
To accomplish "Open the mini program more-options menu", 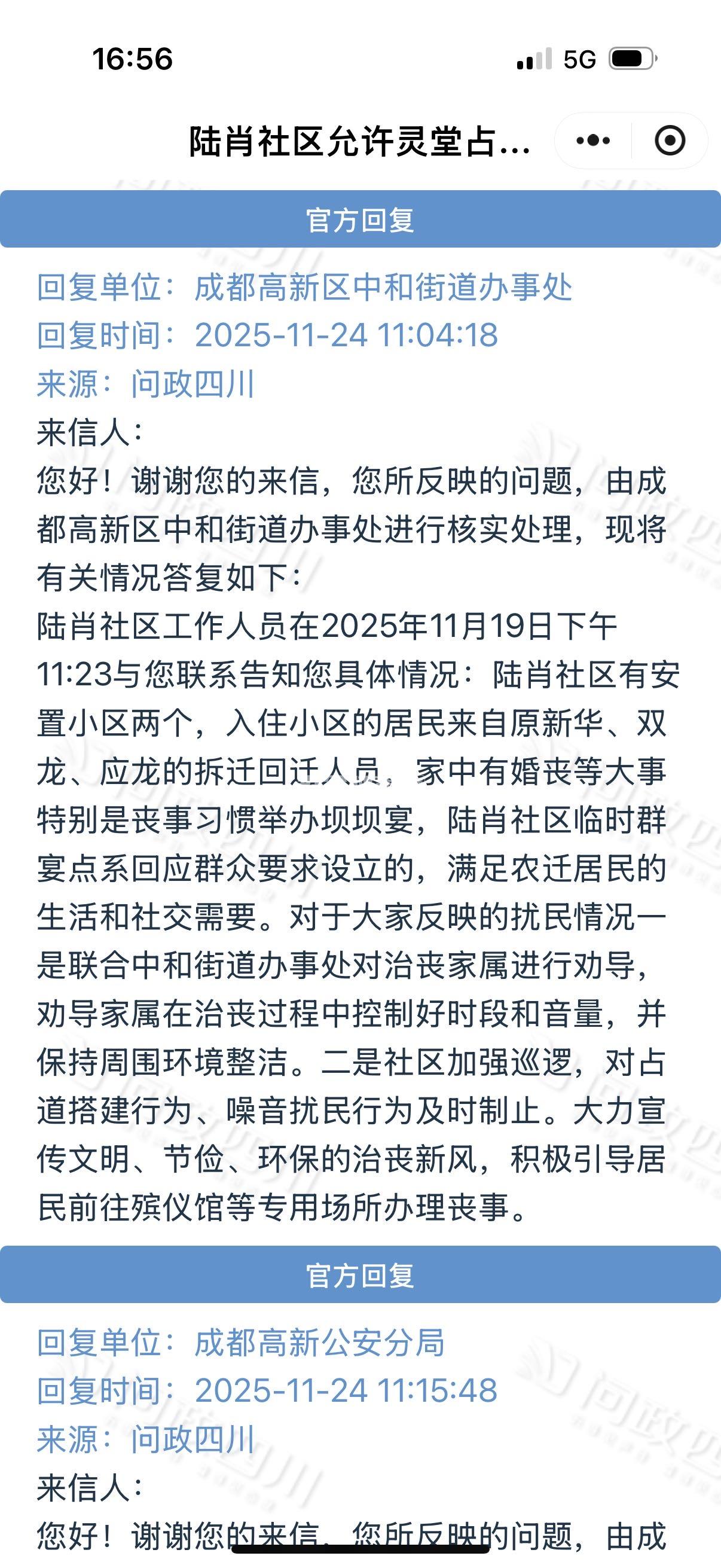I will [592, 141].
